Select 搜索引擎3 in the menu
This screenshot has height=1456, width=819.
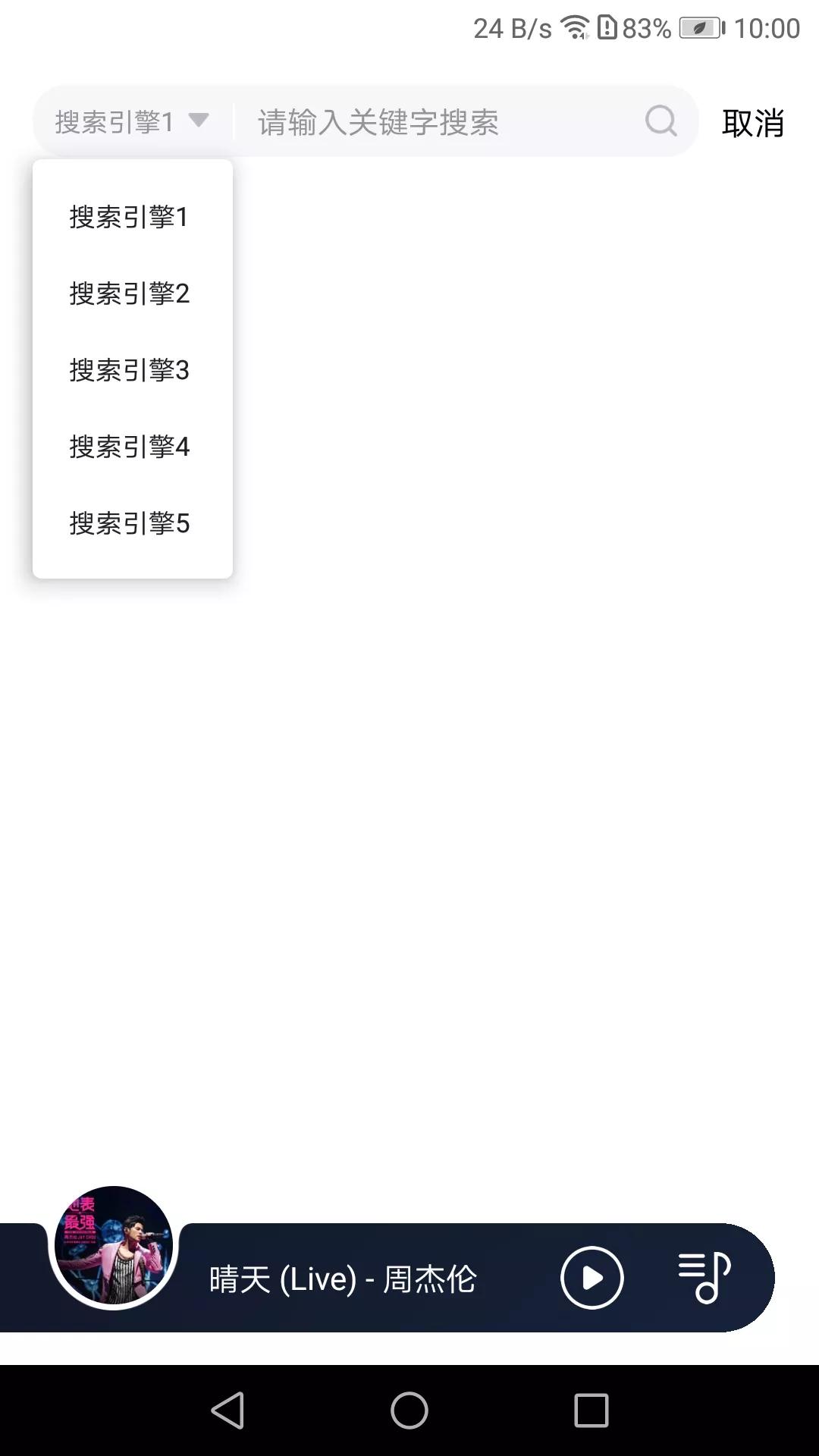(x=129, y=371)
